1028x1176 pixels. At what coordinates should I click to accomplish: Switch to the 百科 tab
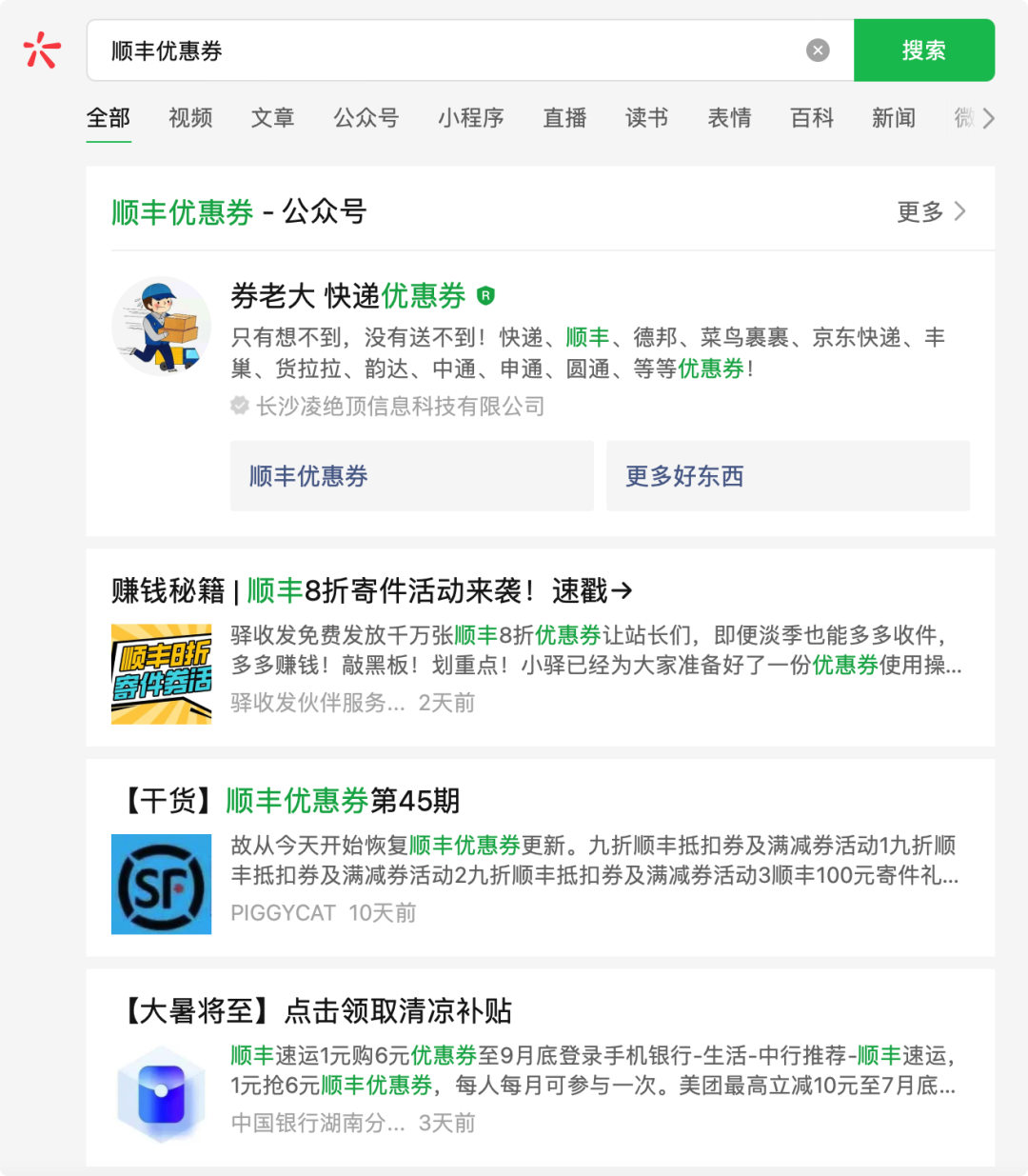pyautogui.click(x=811, y=118)
